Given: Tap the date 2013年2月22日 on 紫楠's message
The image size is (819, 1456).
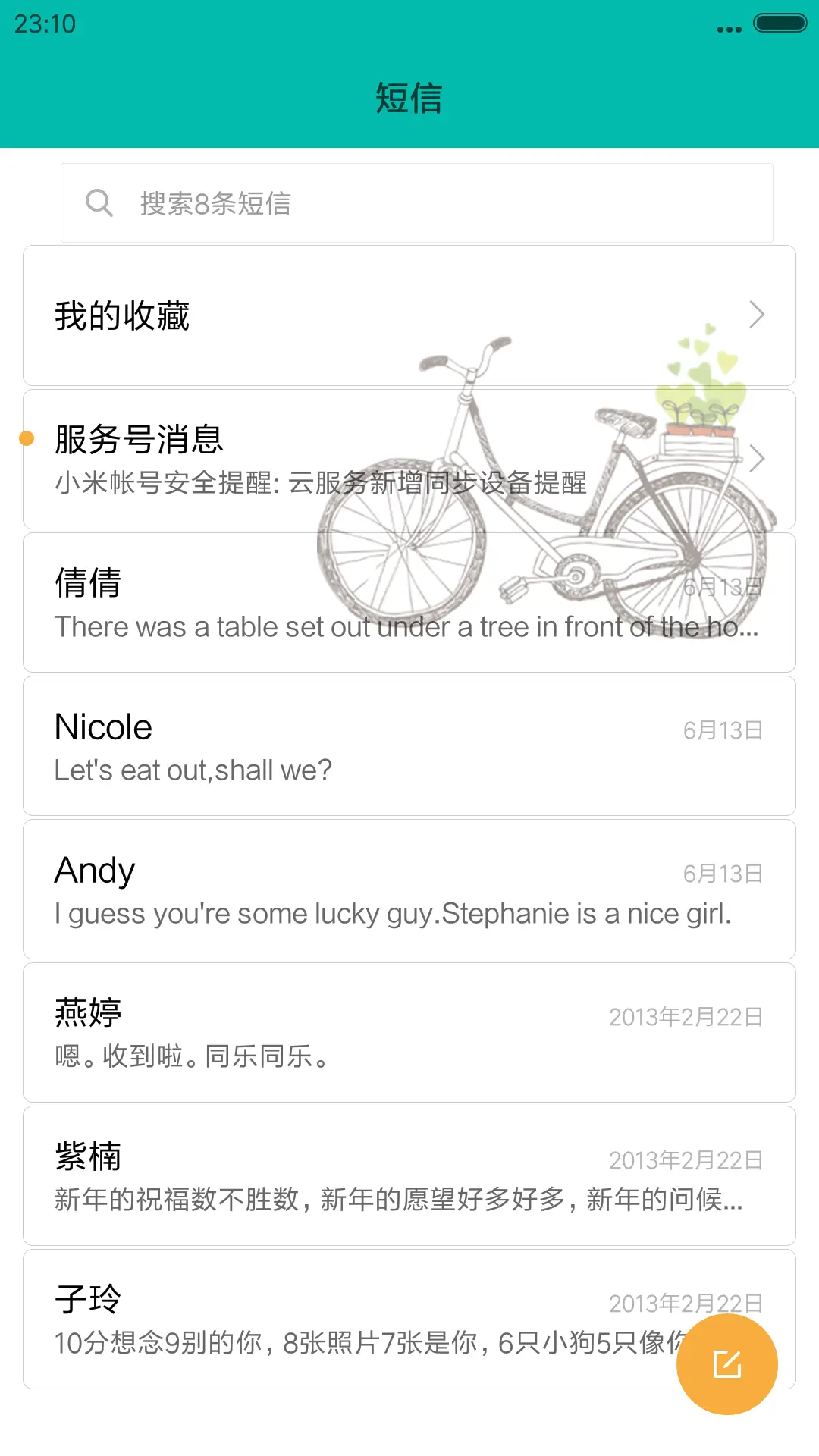Looking at the screenshot, I should [685, 1159].
